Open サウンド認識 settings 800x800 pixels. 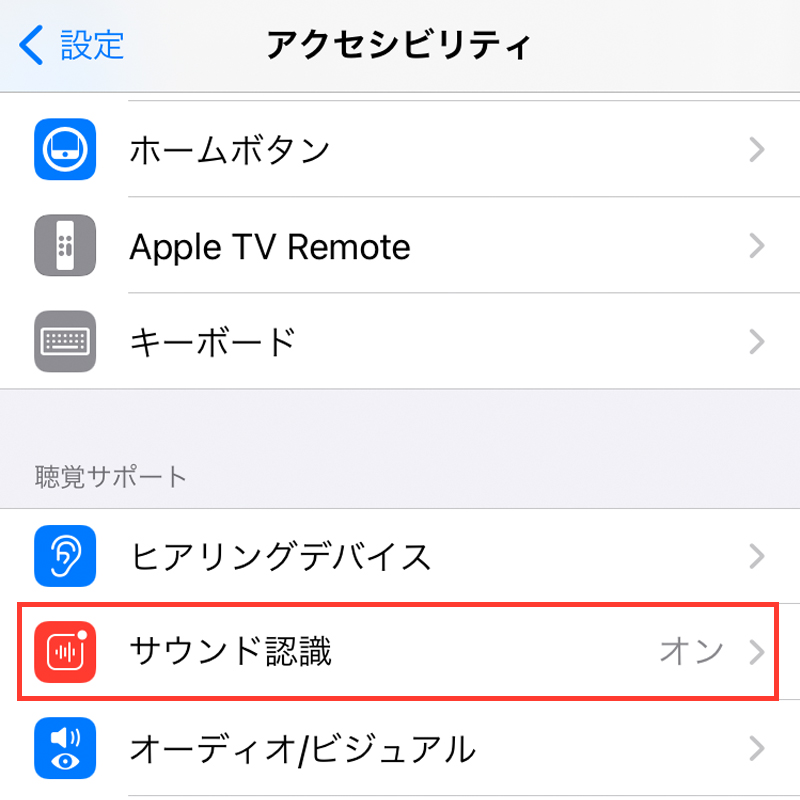tap(400, 652)
